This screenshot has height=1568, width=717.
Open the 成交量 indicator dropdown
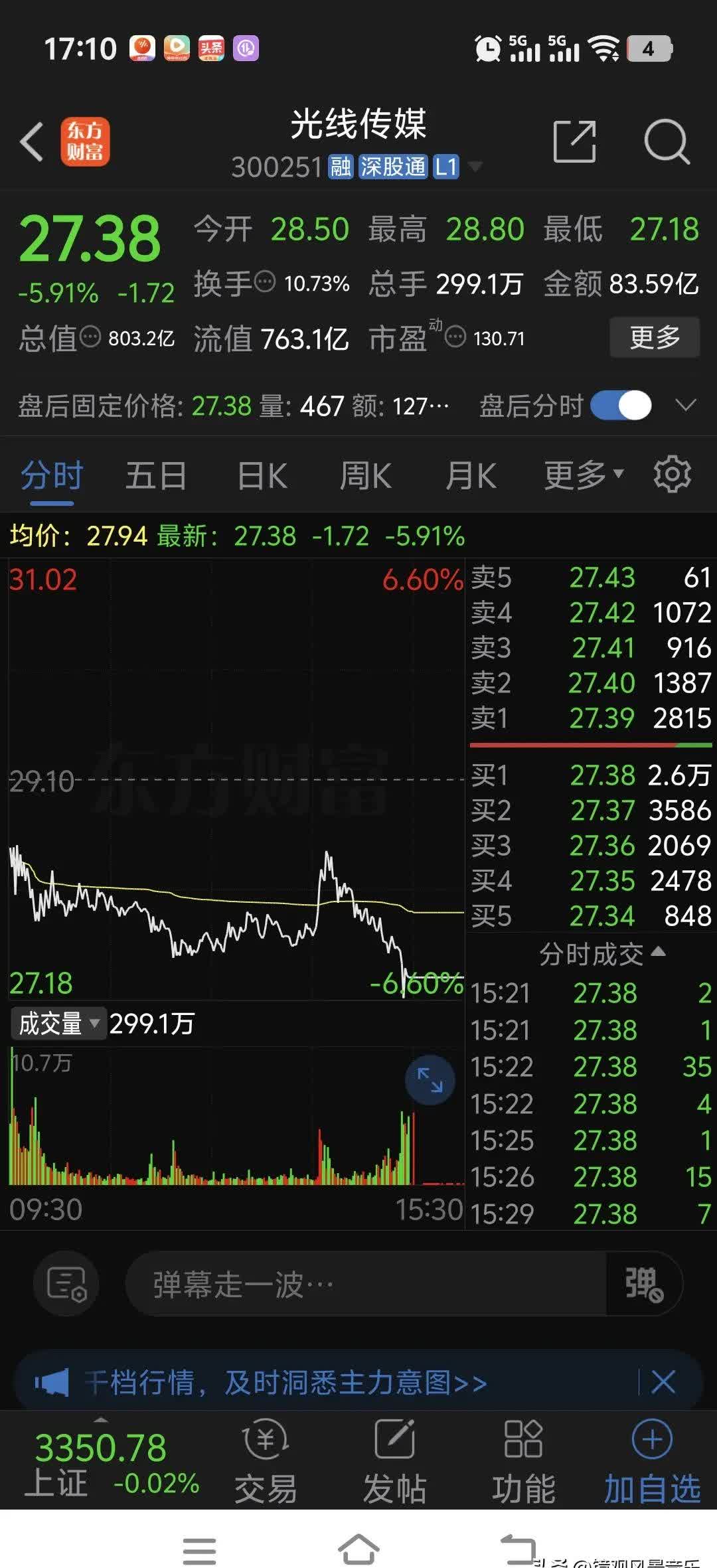point(58,1024)
